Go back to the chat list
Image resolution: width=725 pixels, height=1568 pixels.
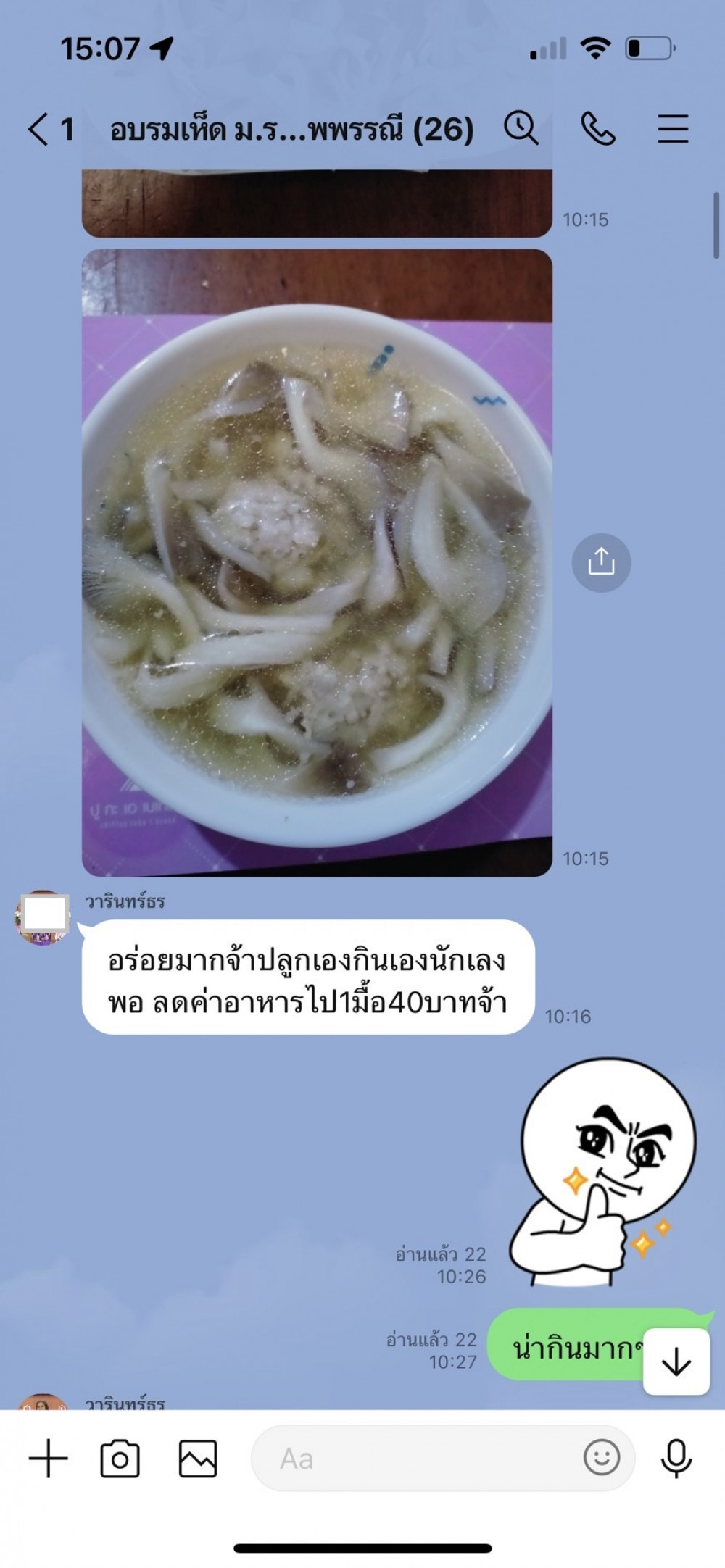pos(40,130)
